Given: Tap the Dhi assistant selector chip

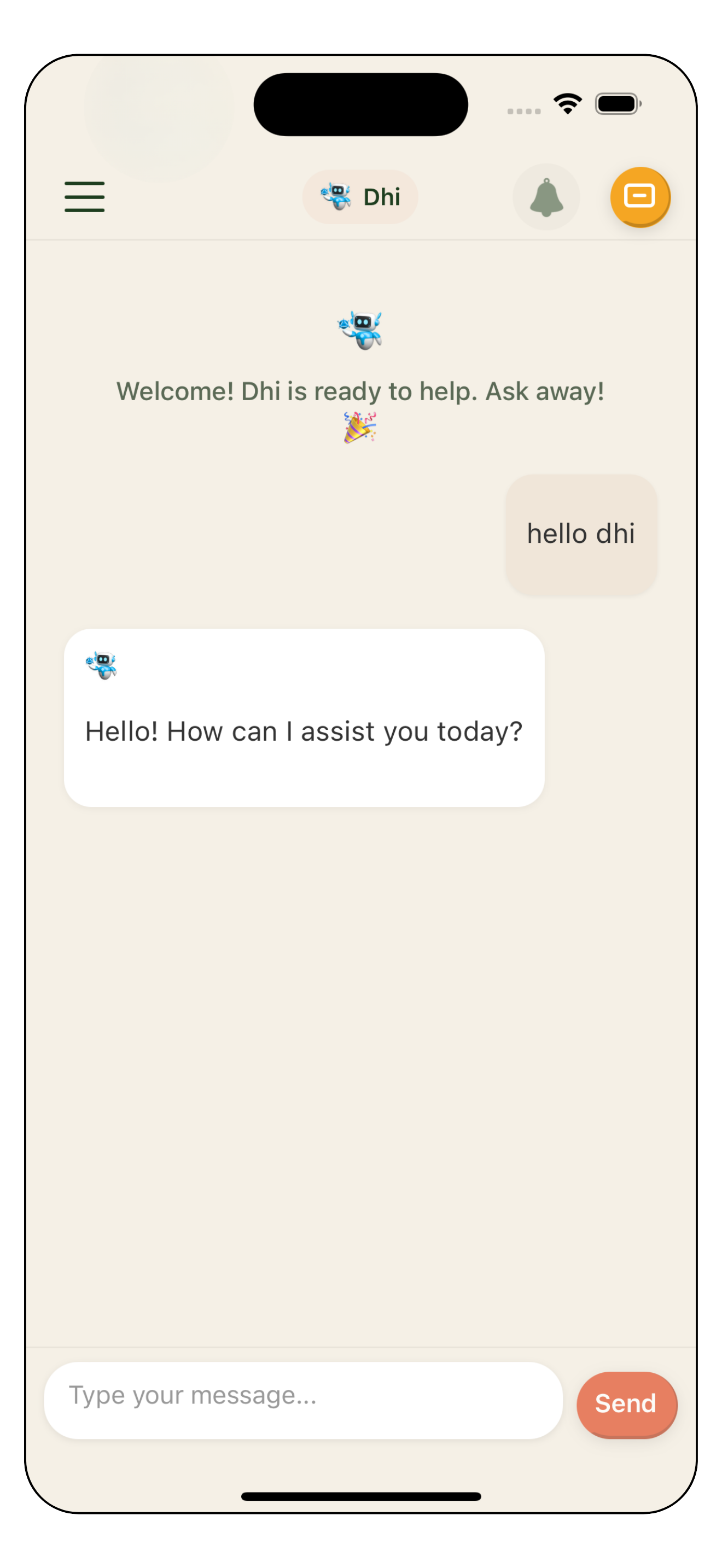Looking at the screenshot, I should click(x=360, y=197).
